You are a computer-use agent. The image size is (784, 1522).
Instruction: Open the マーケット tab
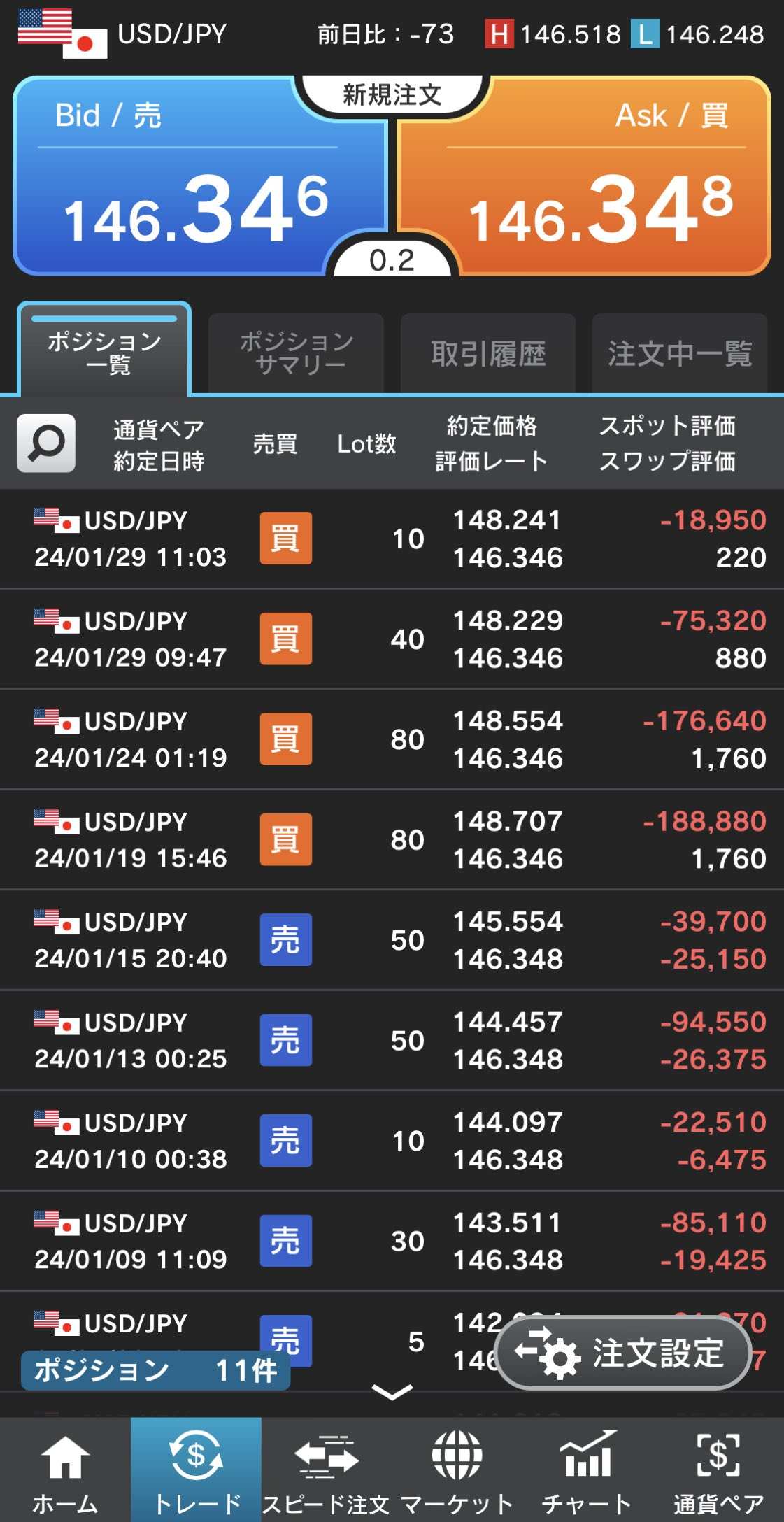tap(457, 1470)
